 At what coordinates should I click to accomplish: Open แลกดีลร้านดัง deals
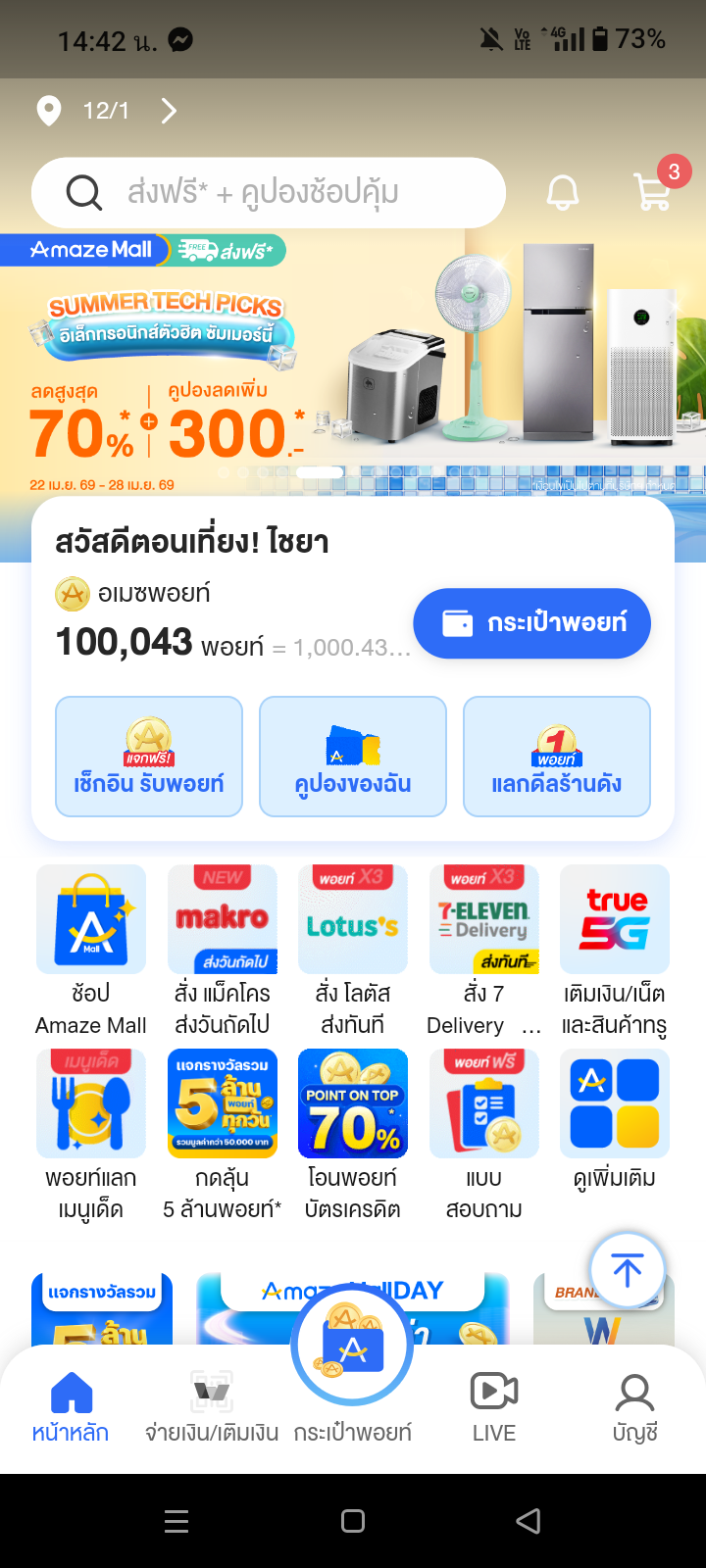click(556, 756)
